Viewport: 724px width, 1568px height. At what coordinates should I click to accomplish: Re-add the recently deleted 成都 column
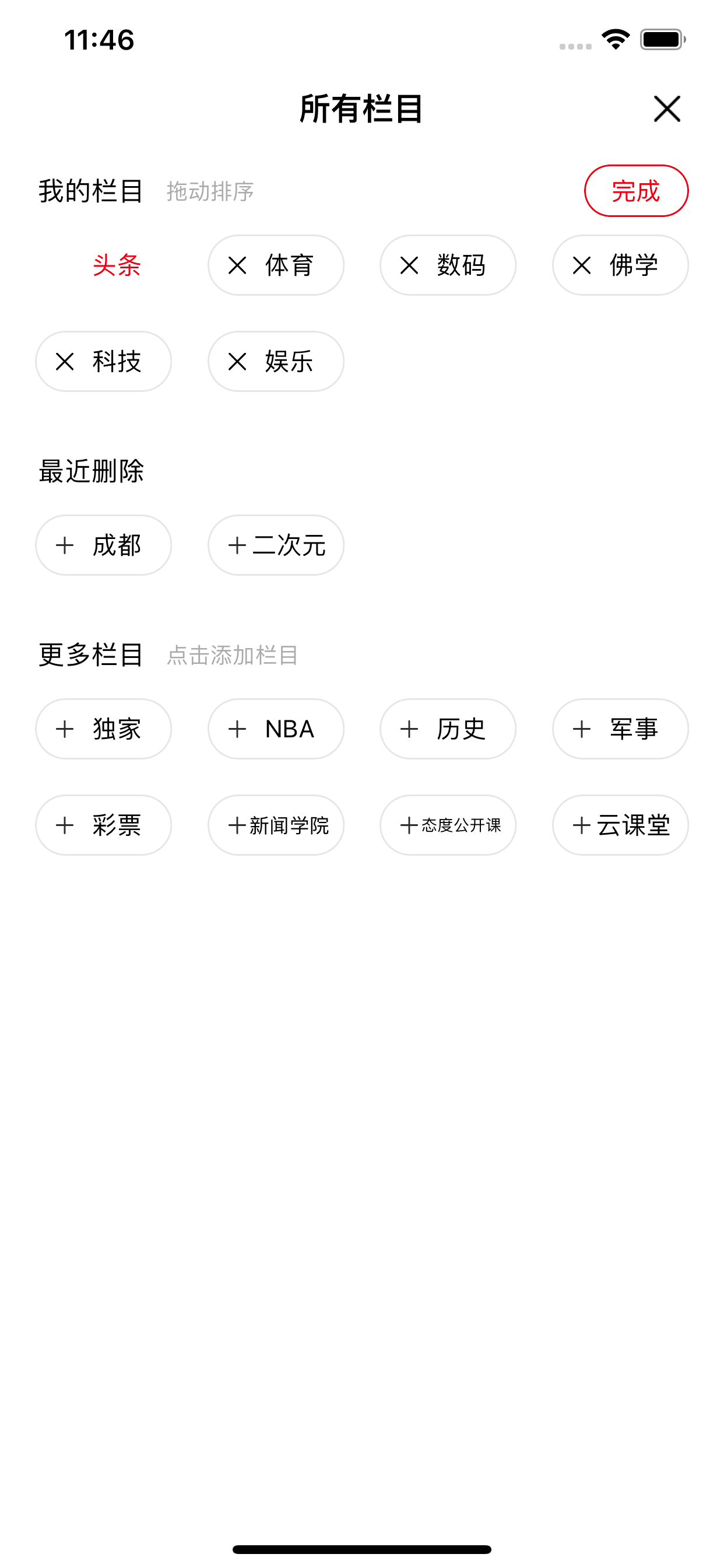[x=103, y=545]
